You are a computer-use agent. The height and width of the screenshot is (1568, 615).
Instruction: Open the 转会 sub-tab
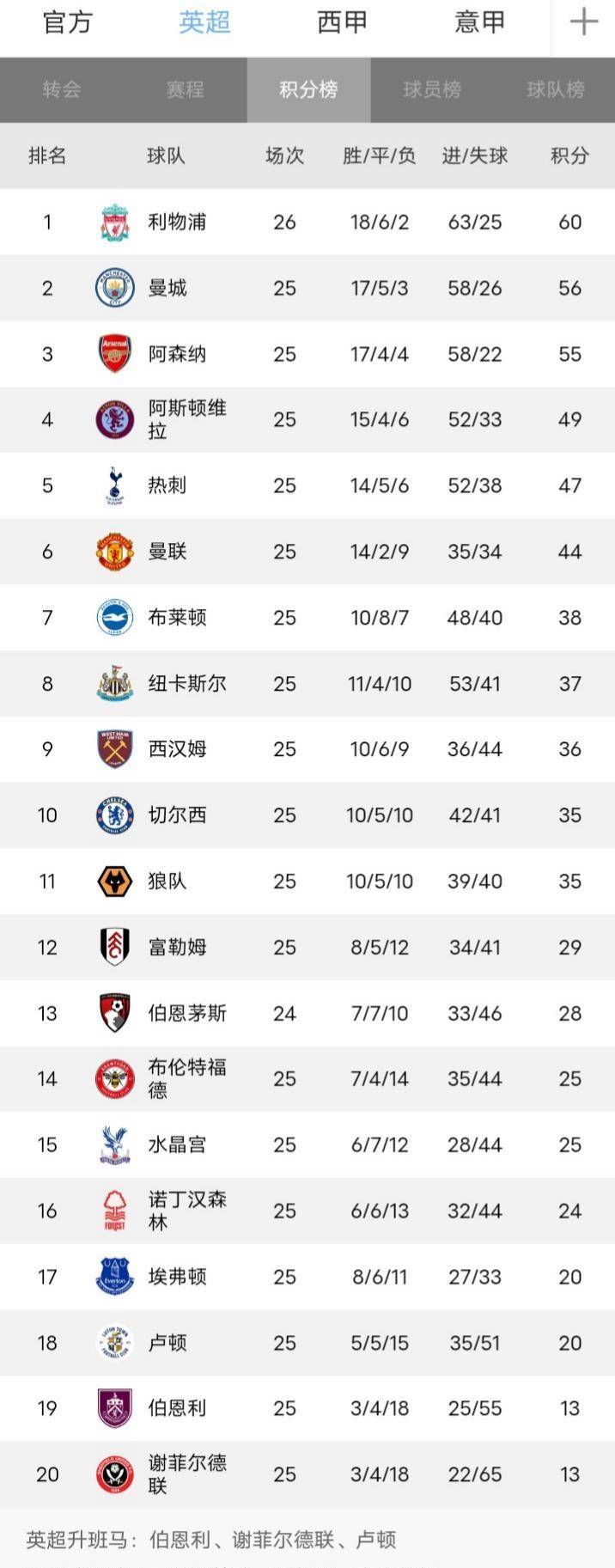(x=62, y=89)
